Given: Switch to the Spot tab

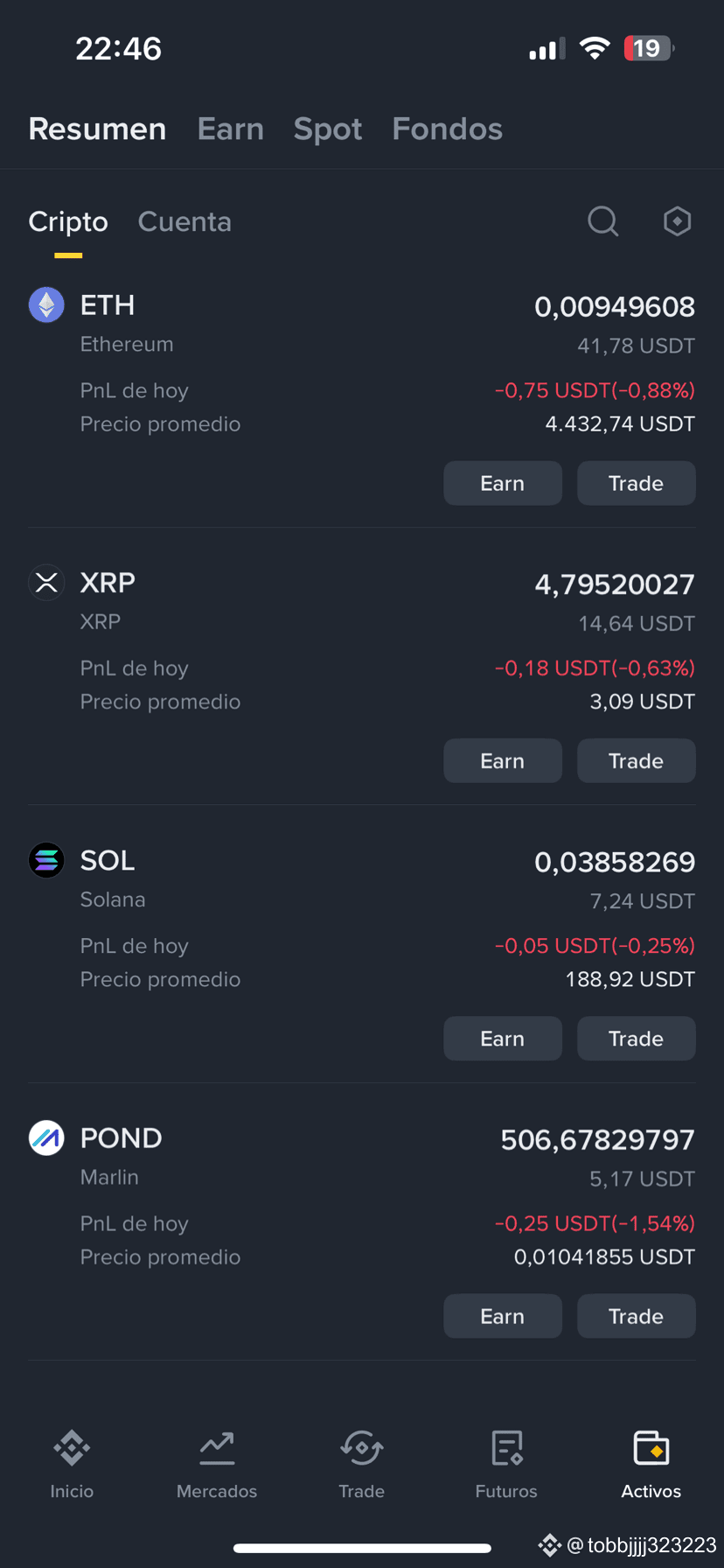Looking at the screenshot, I should (x=328, y=129).
